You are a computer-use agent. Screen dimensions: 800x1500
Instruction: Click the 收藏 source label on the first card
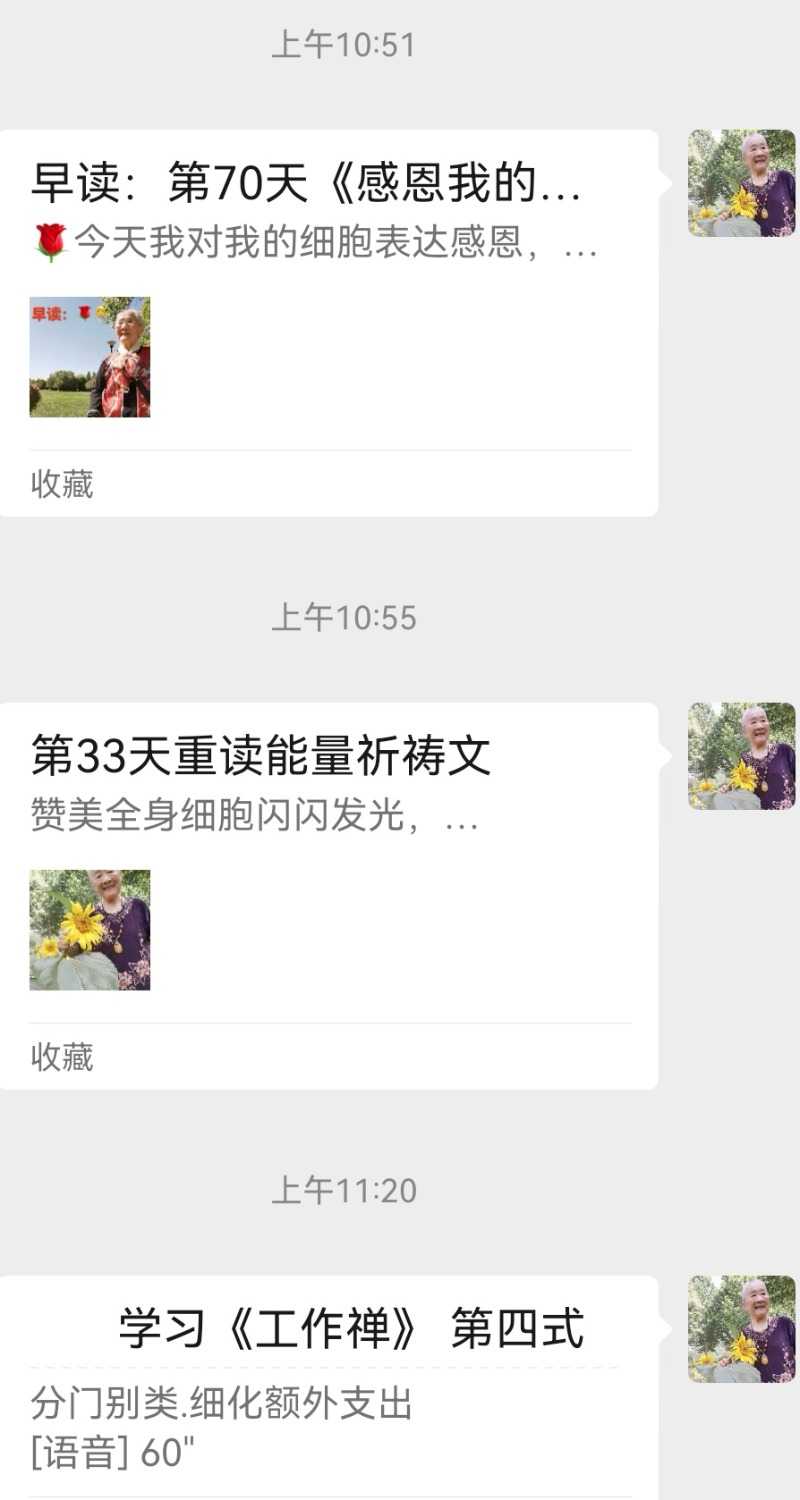[x=60, y=485]
